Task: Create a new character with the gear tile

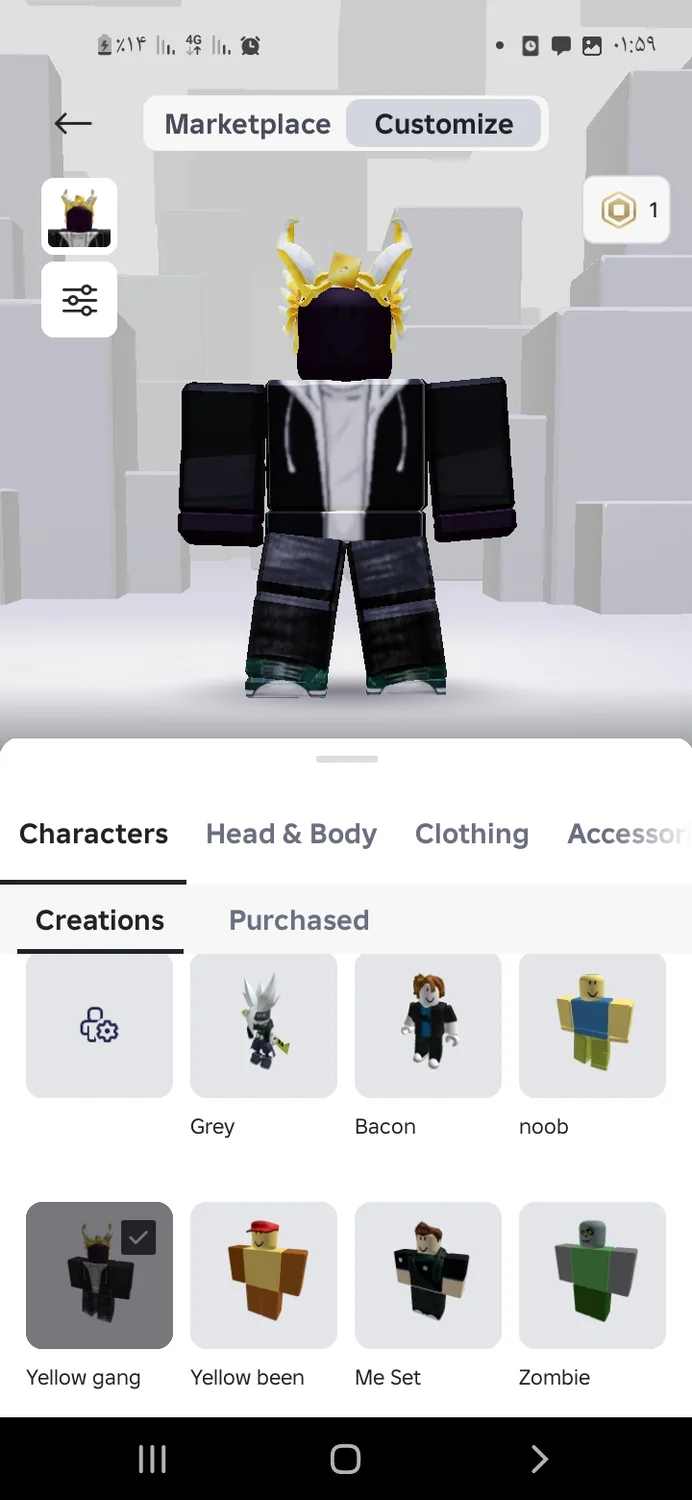Action: pos(99,1026)
